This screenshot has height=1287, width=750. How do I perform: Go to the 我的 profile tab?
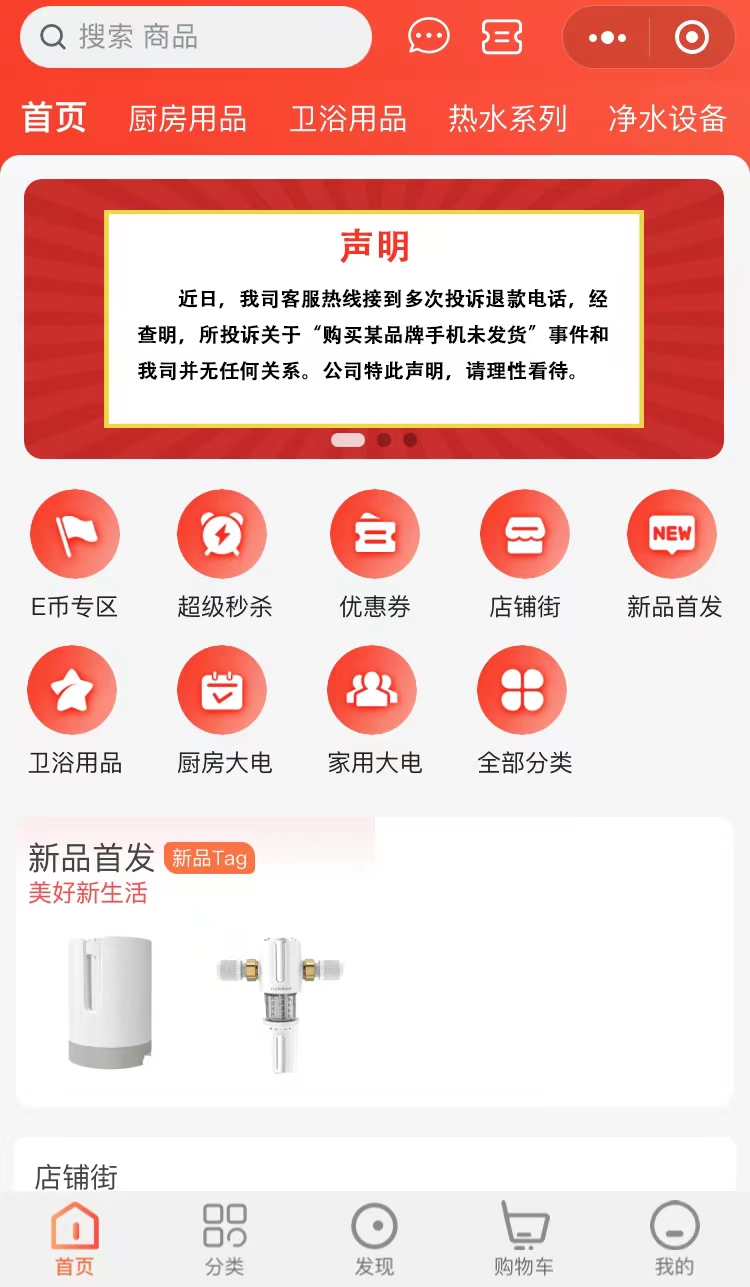click(x=674, y=1239)
